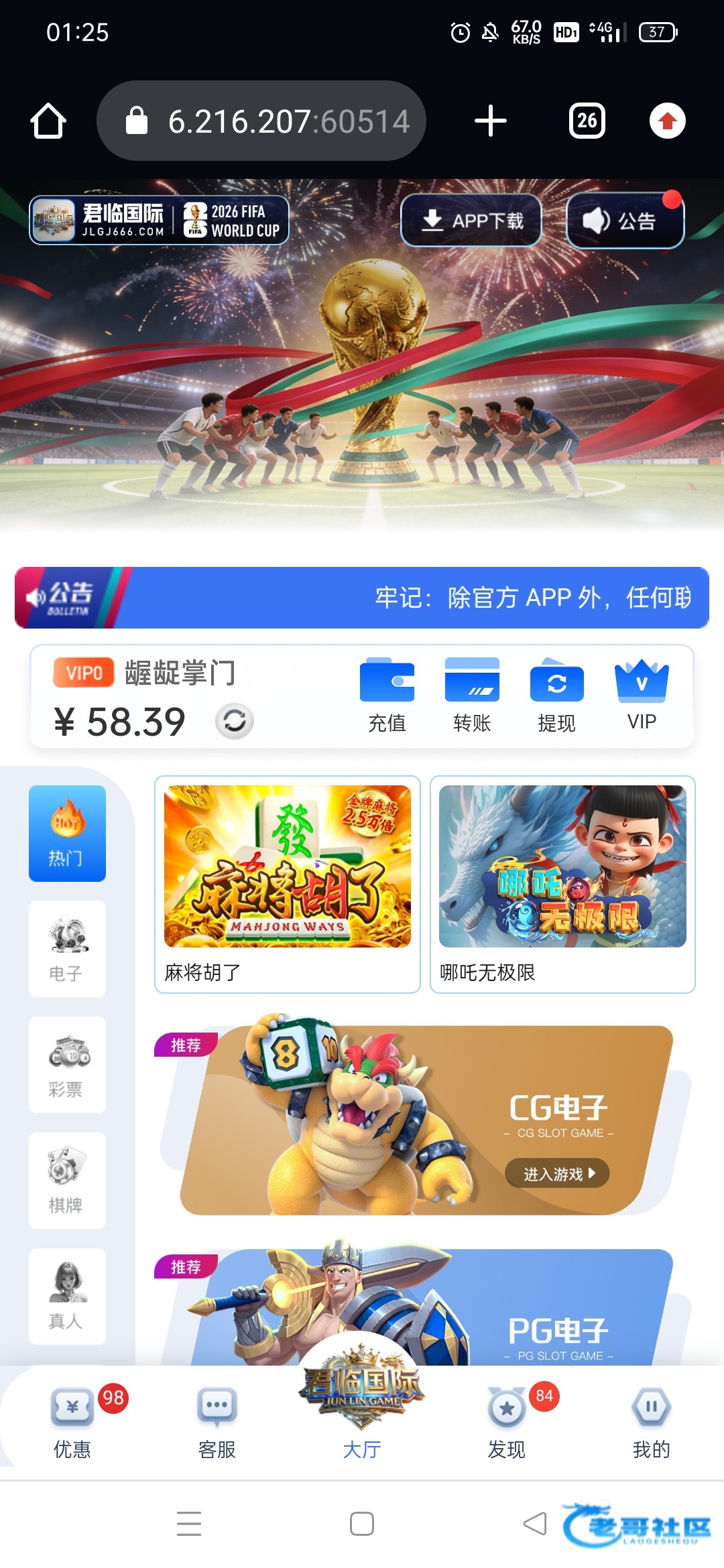Open the 麻将胡了 game card
This screenshot has width=724, height=1568.
[x=287, y=883]
